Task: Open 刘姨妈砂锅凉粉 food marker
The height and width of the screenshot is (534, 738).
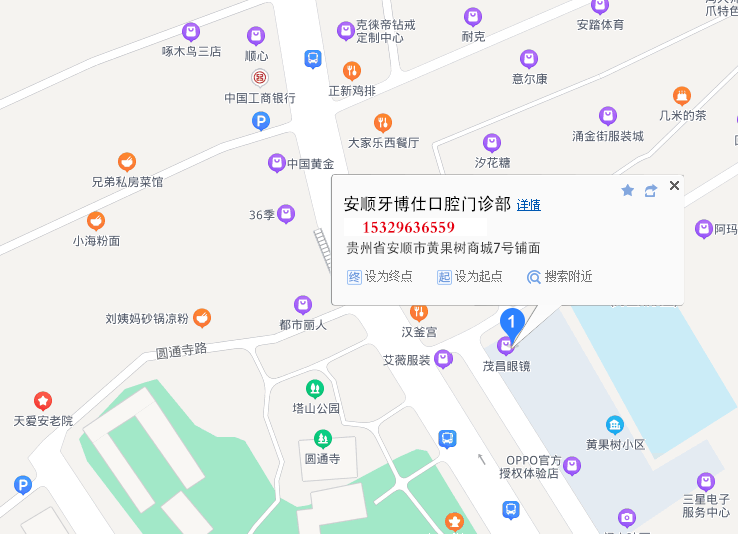Action: (x=202, y=318)
